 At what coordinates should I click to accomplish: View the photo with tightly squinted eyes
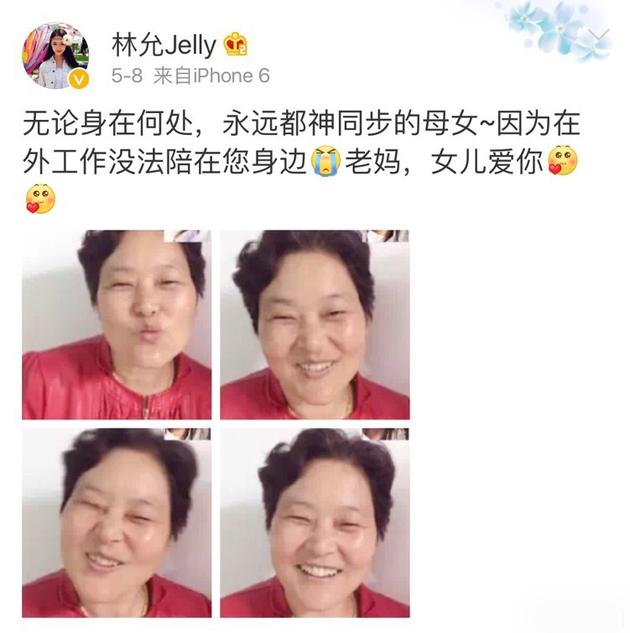pos(117,522)
